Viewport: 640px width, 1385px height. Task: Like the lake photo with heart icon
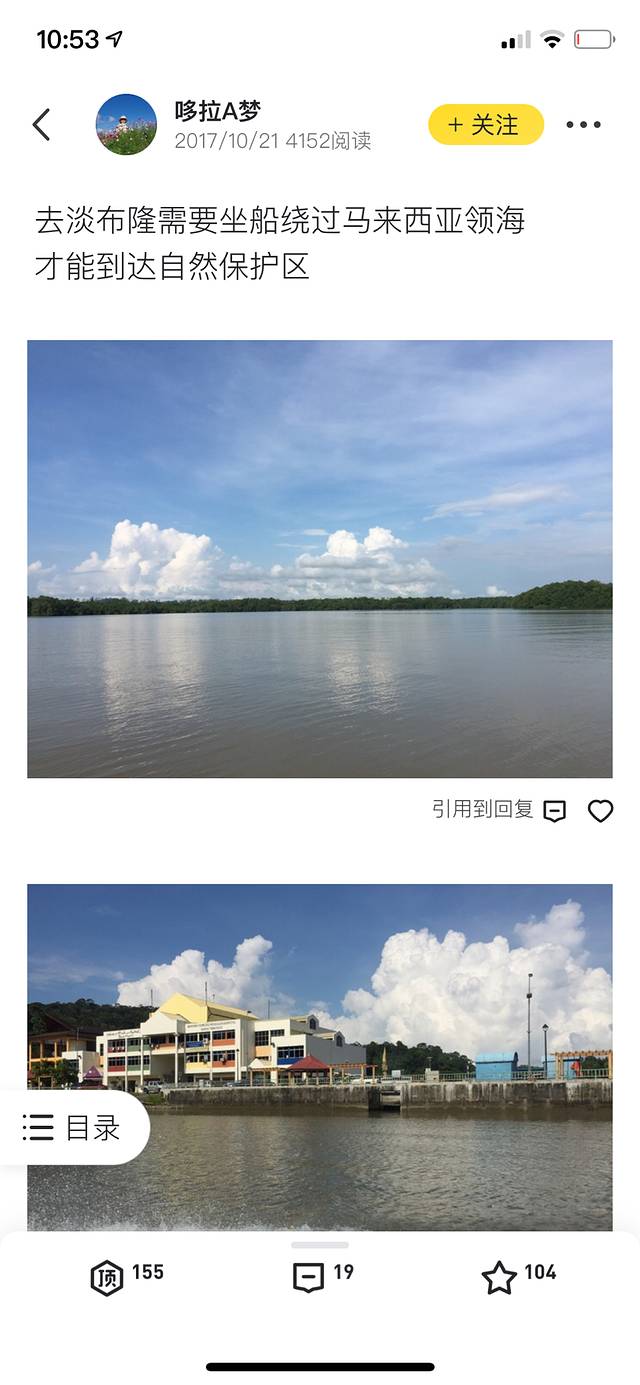pyautogui.click(x=600, y=811)
